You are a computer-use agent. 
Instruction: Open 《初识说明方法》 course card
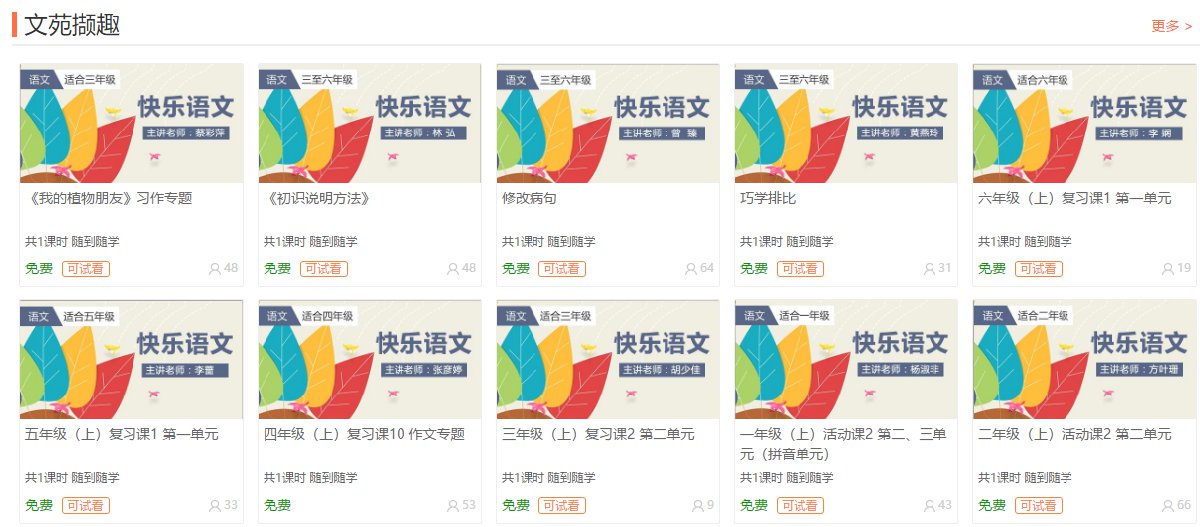[317, 198]
